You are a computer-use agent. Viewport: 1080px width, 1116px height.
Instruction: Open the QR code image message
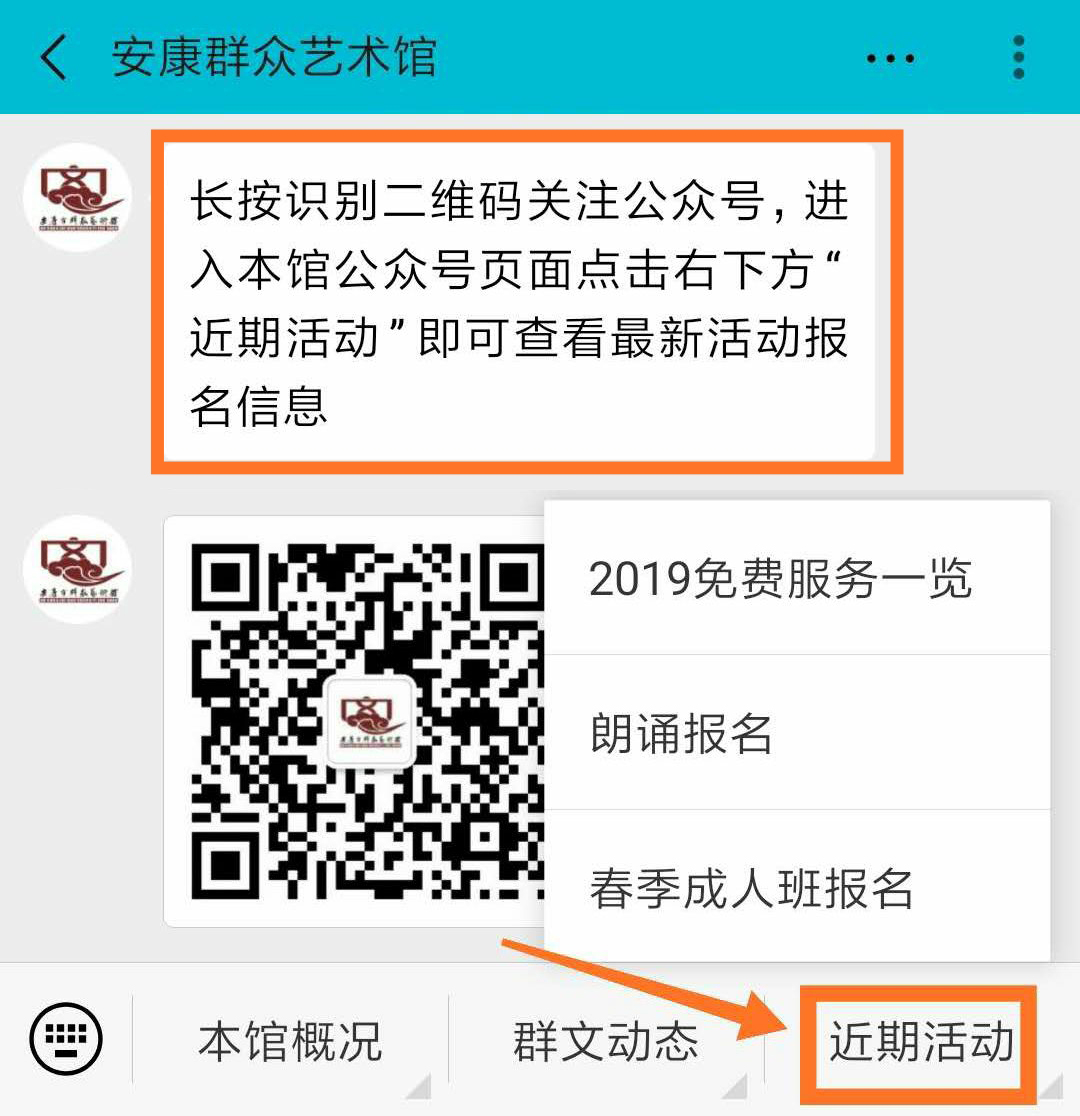tap(360, 720)
